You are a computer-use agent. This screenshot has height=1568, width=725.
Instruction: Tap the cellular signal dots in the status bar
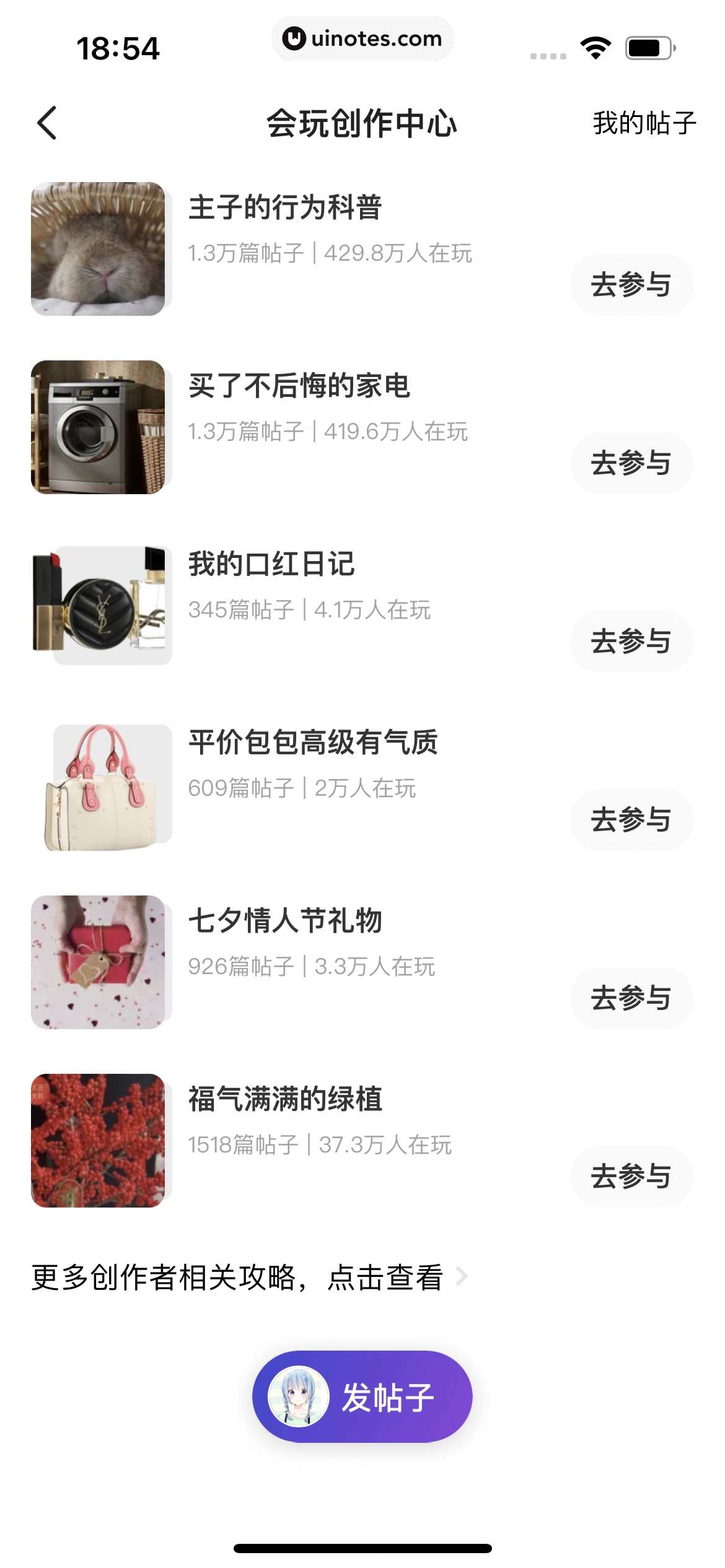(x=548, y=56)
